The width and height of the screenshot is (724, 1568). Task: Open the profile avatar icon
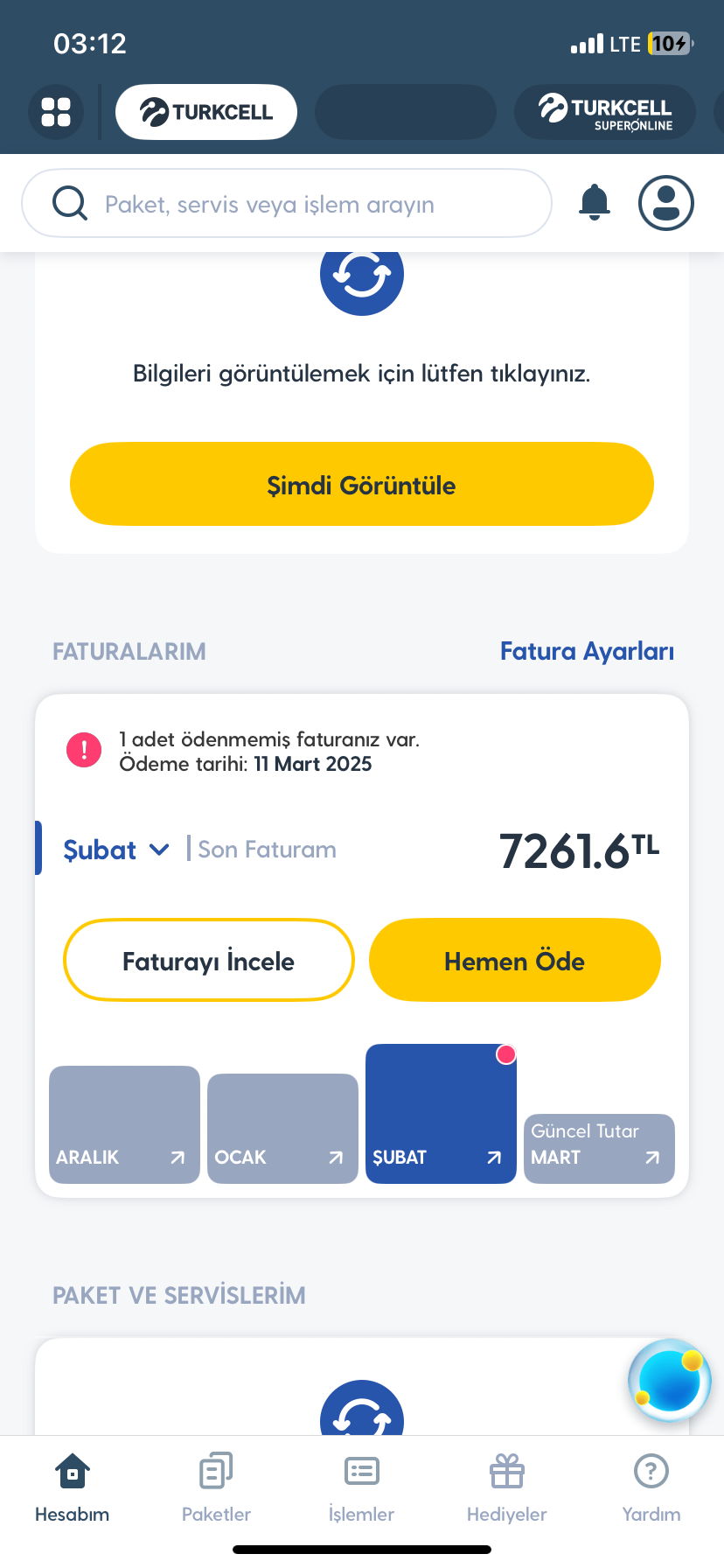pos(666,203)
